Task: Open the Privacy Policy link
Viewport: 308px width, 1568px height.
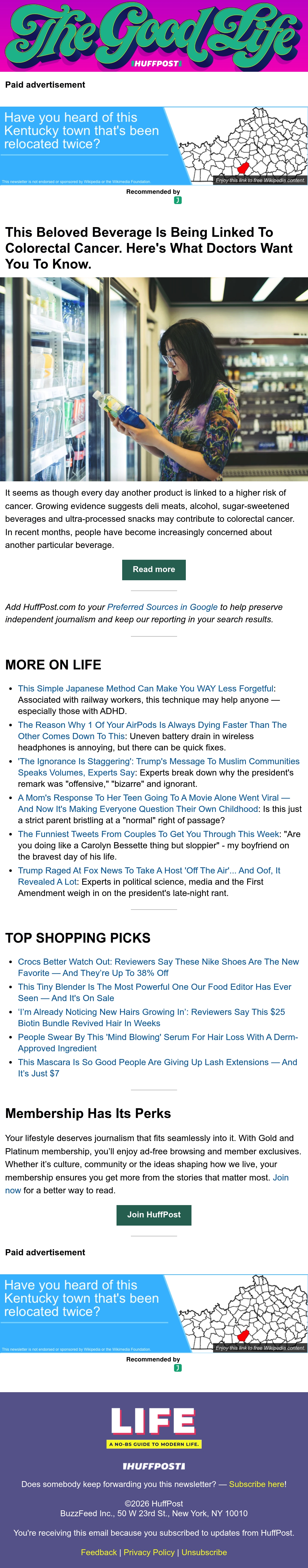Action: (x=149, y=1552)
